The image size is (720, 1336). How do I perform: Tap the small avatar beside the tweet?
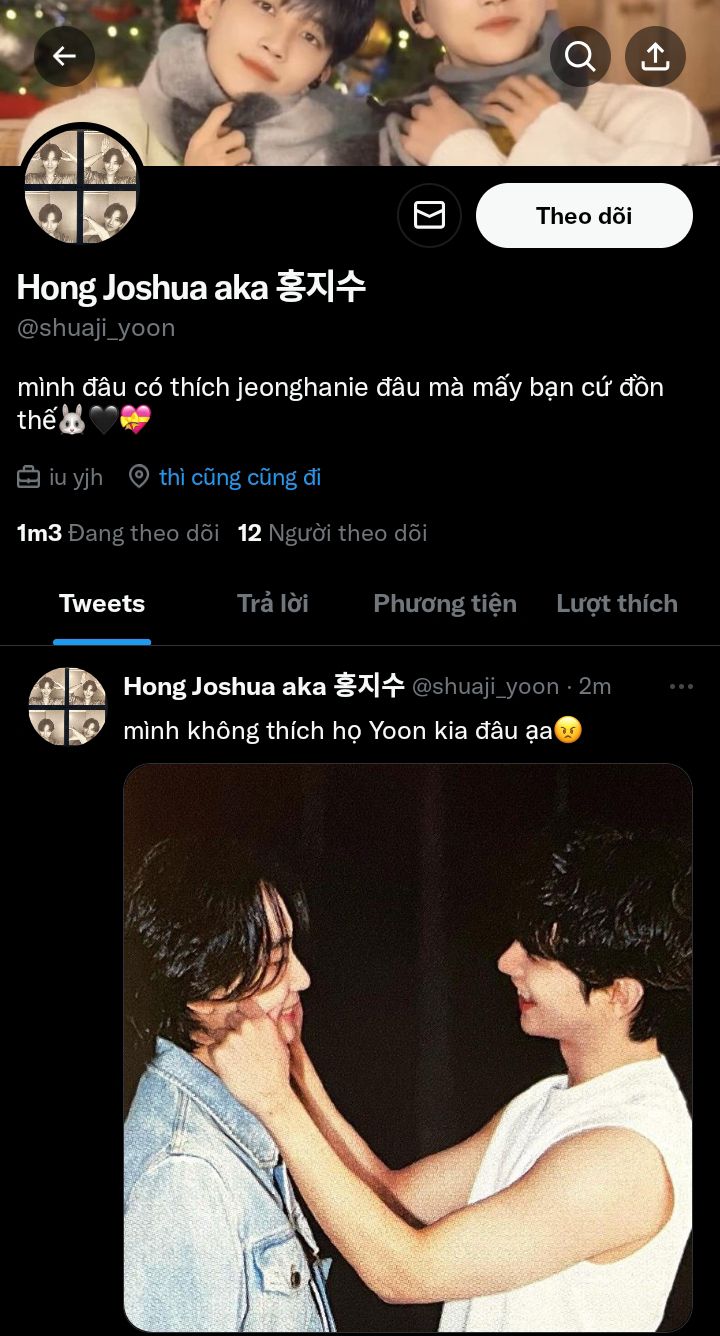67,706
